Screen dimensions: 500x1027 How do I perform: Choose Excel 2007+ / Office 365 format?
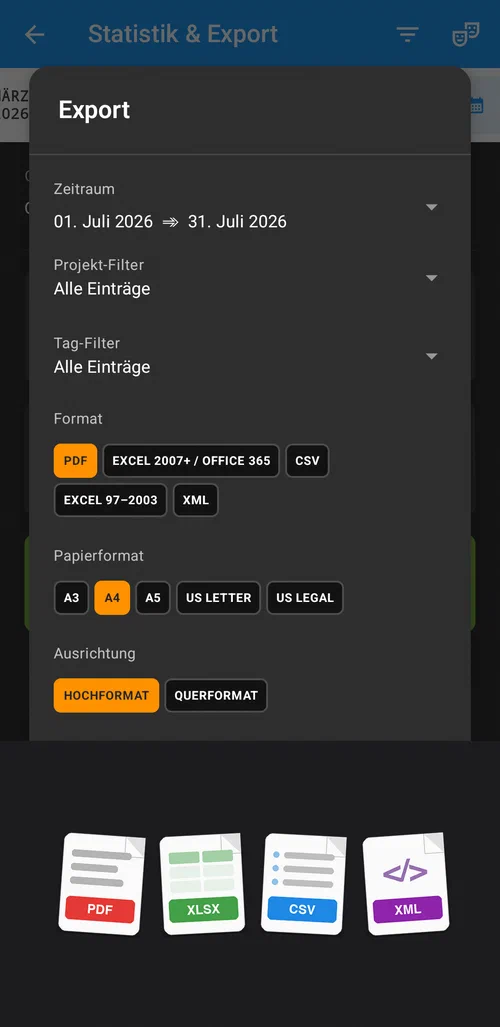[x=191, y=460]
